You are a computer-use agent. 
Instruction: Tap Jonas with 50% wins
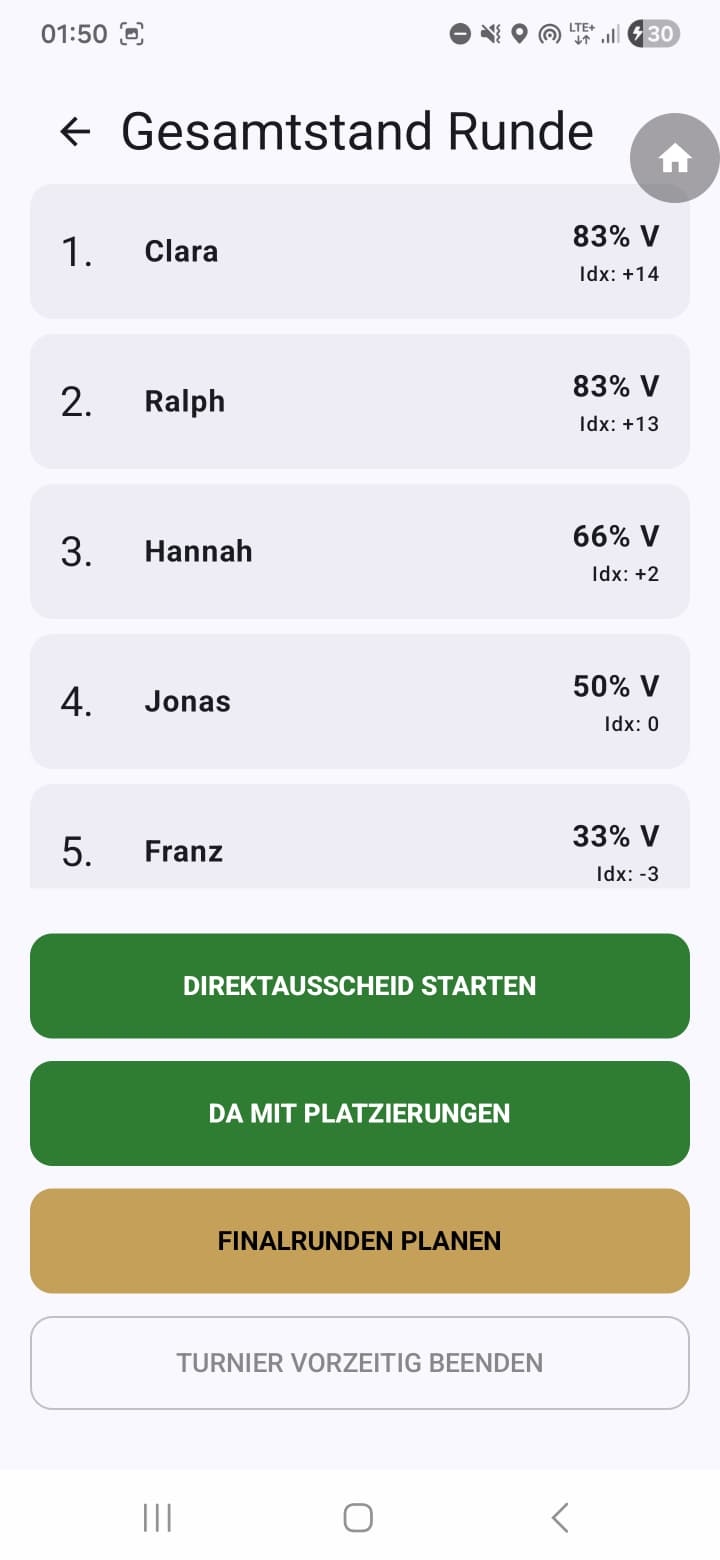[360, 701]
